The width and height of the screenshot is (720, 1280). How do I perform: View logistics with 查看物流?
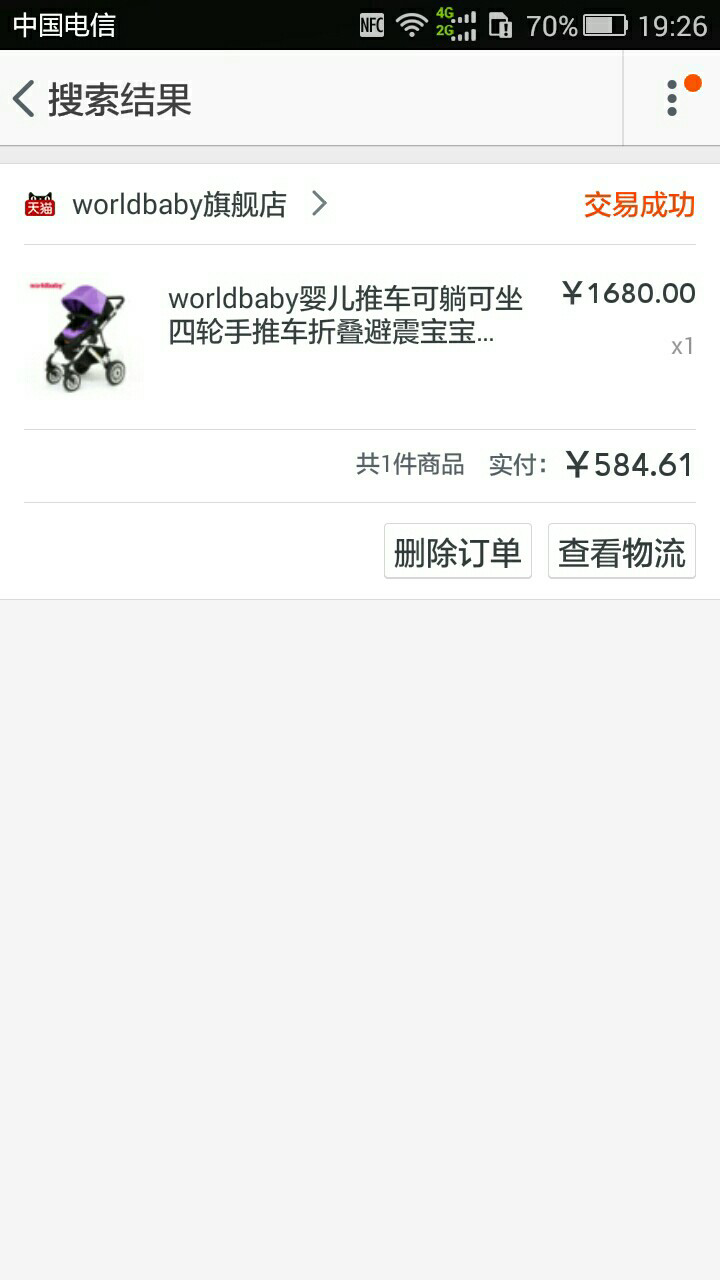622,551
